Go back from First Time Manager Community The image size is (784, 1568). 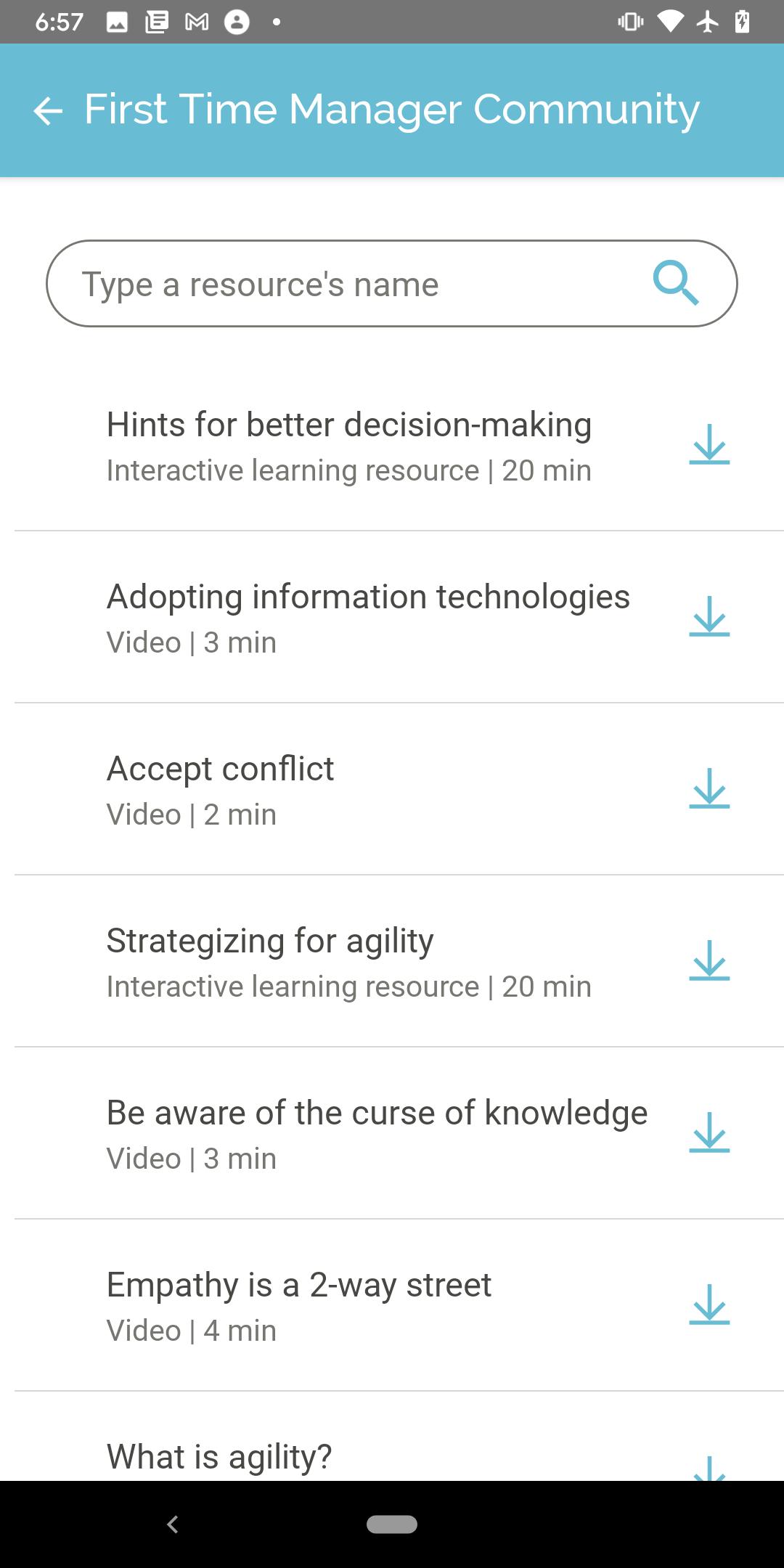[x=48, y=110]
